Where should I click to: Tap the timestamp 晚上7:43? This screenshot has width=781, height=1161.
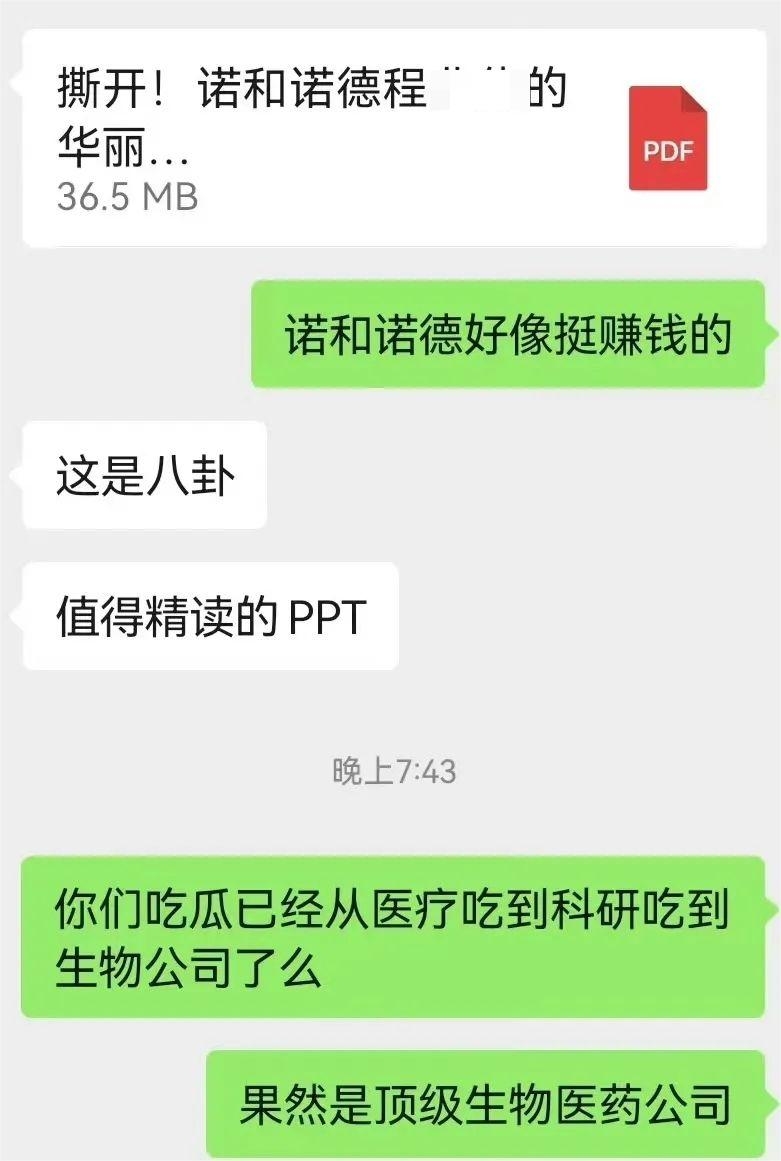coord(392,768)
